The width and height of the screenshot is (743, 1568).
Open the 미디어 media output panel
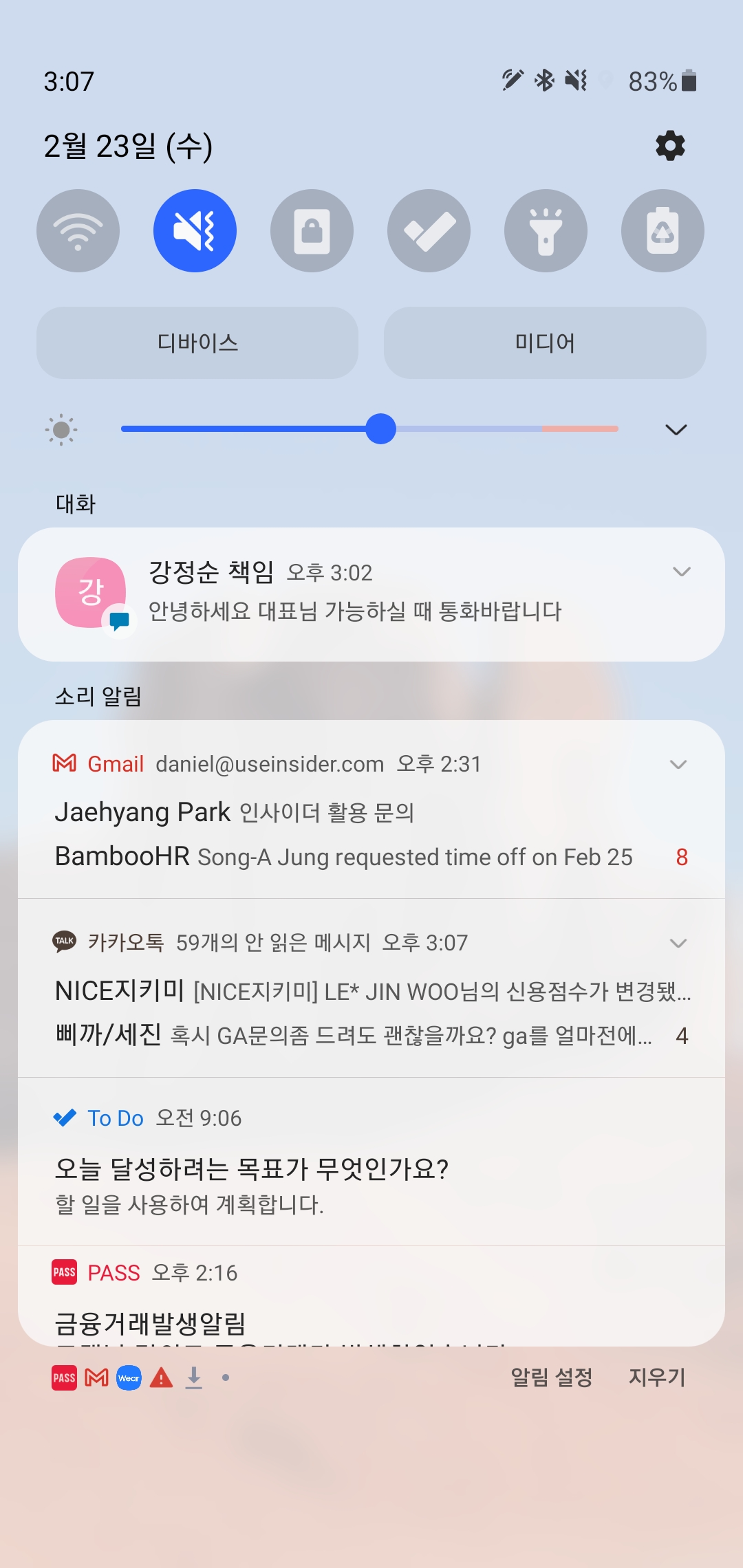pos(545,342)
